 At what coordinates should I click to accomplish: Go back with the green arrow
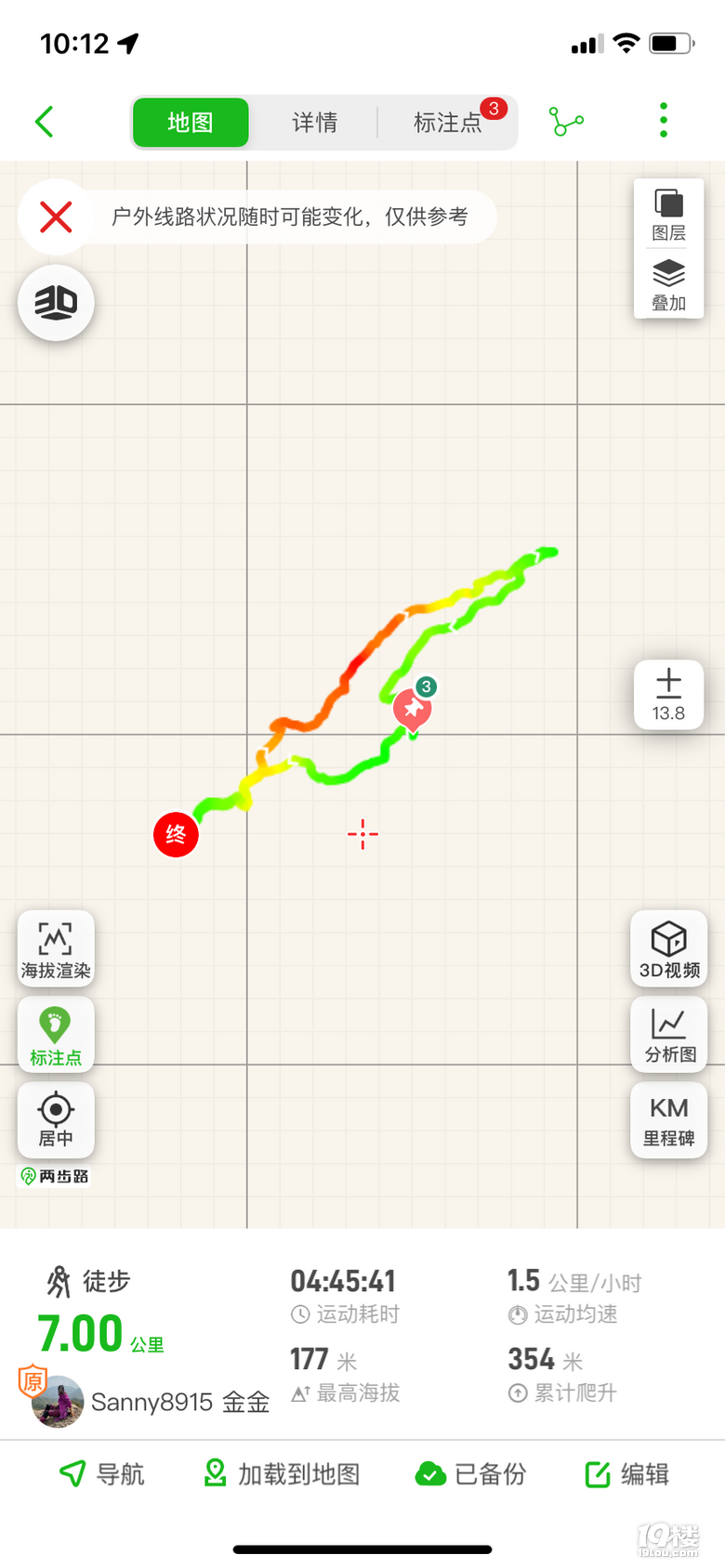tap(44, 122)
